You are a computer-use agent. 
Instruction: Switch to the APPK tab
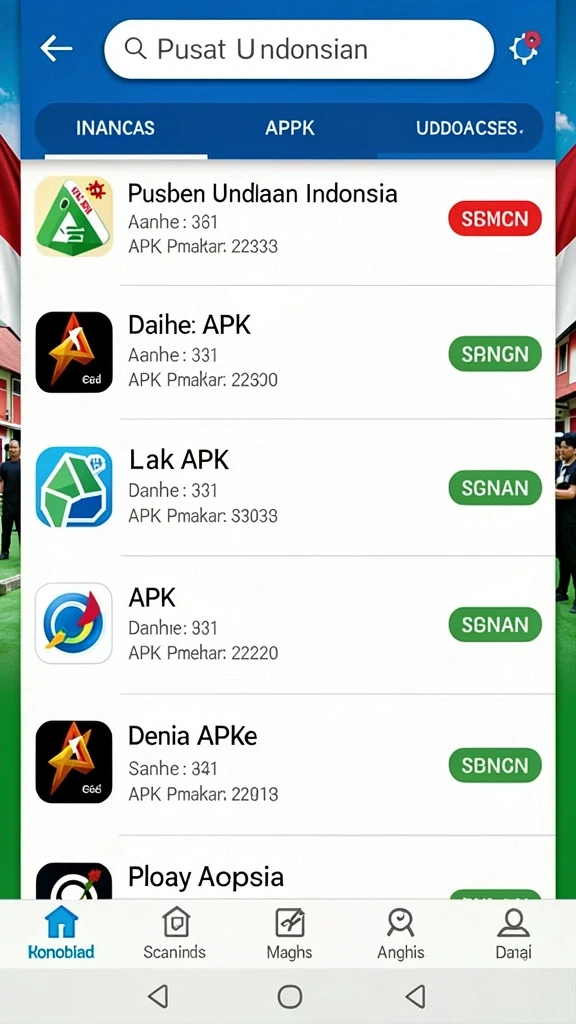[289, 128]
